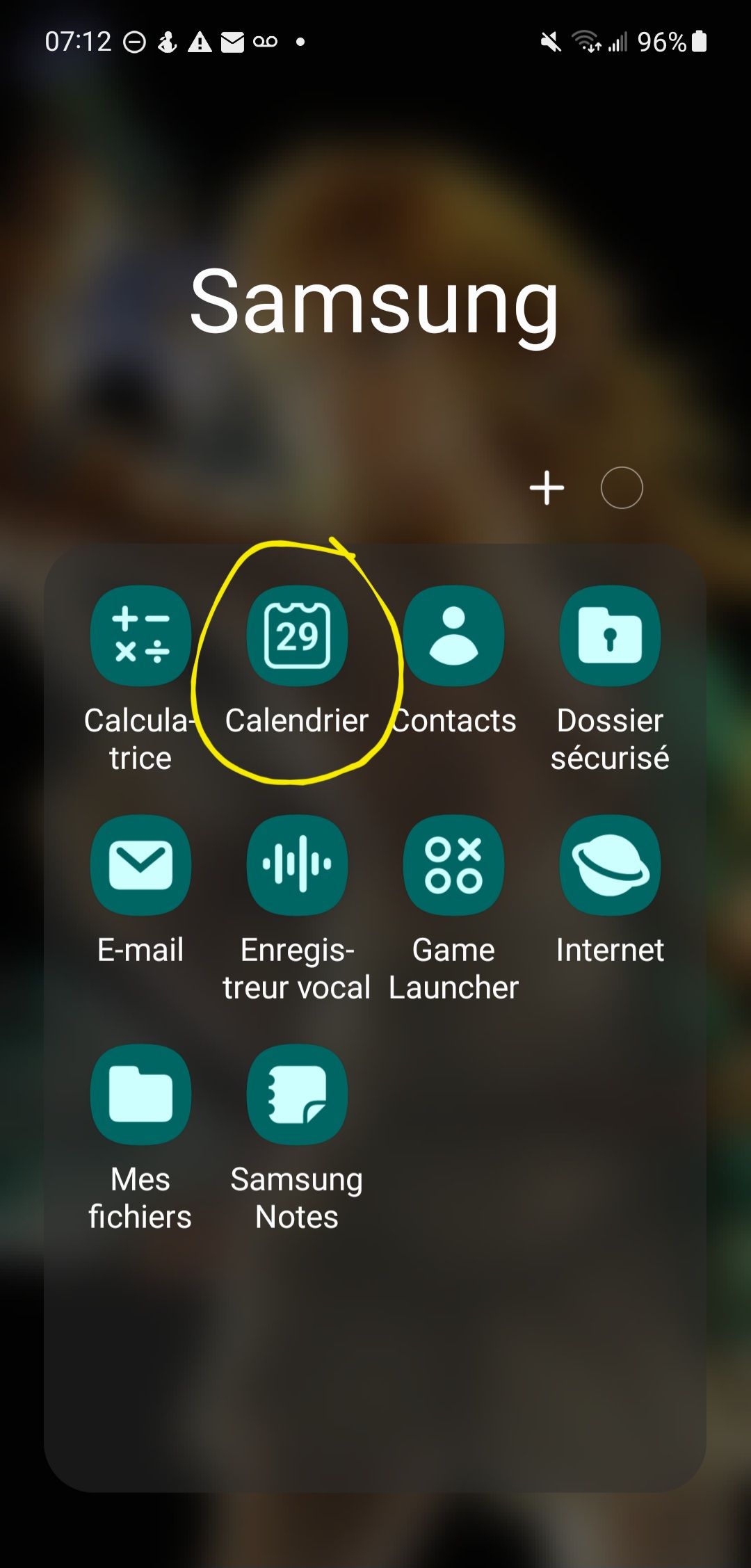
Task: Open the Calculatrice app
Action: [140, 636]
